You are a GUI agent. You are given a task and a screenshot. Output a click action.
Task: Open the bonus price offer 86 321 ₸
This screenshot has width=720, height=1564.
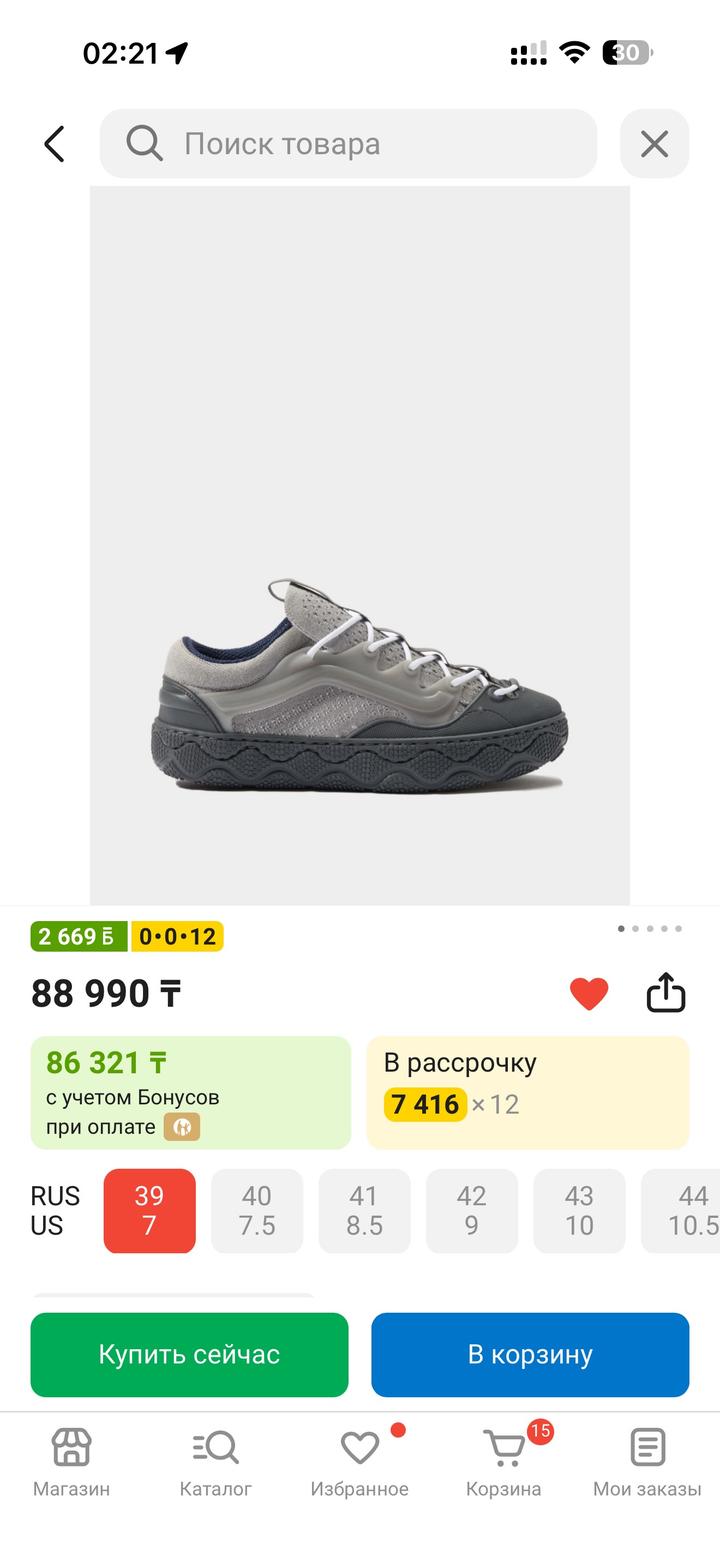190,1092
